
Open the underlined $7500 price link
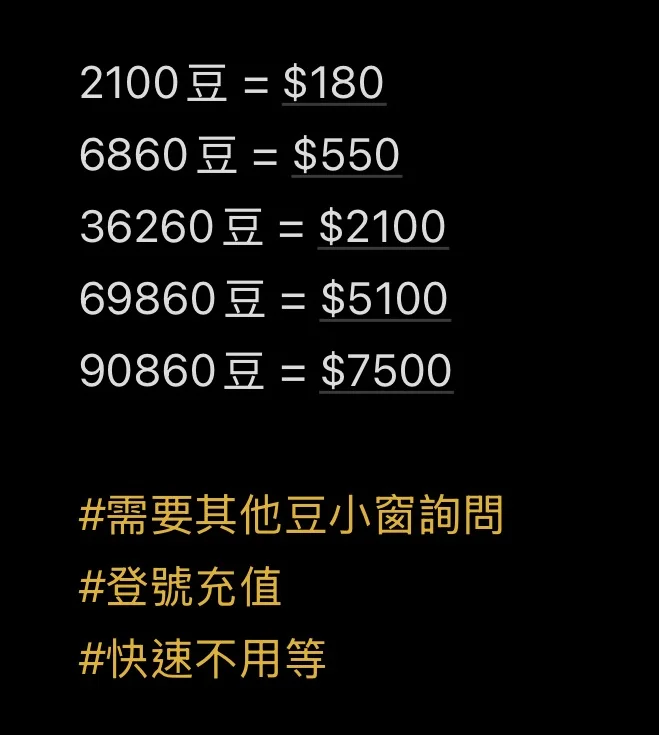pyautogui.click(x=386, y=372)
